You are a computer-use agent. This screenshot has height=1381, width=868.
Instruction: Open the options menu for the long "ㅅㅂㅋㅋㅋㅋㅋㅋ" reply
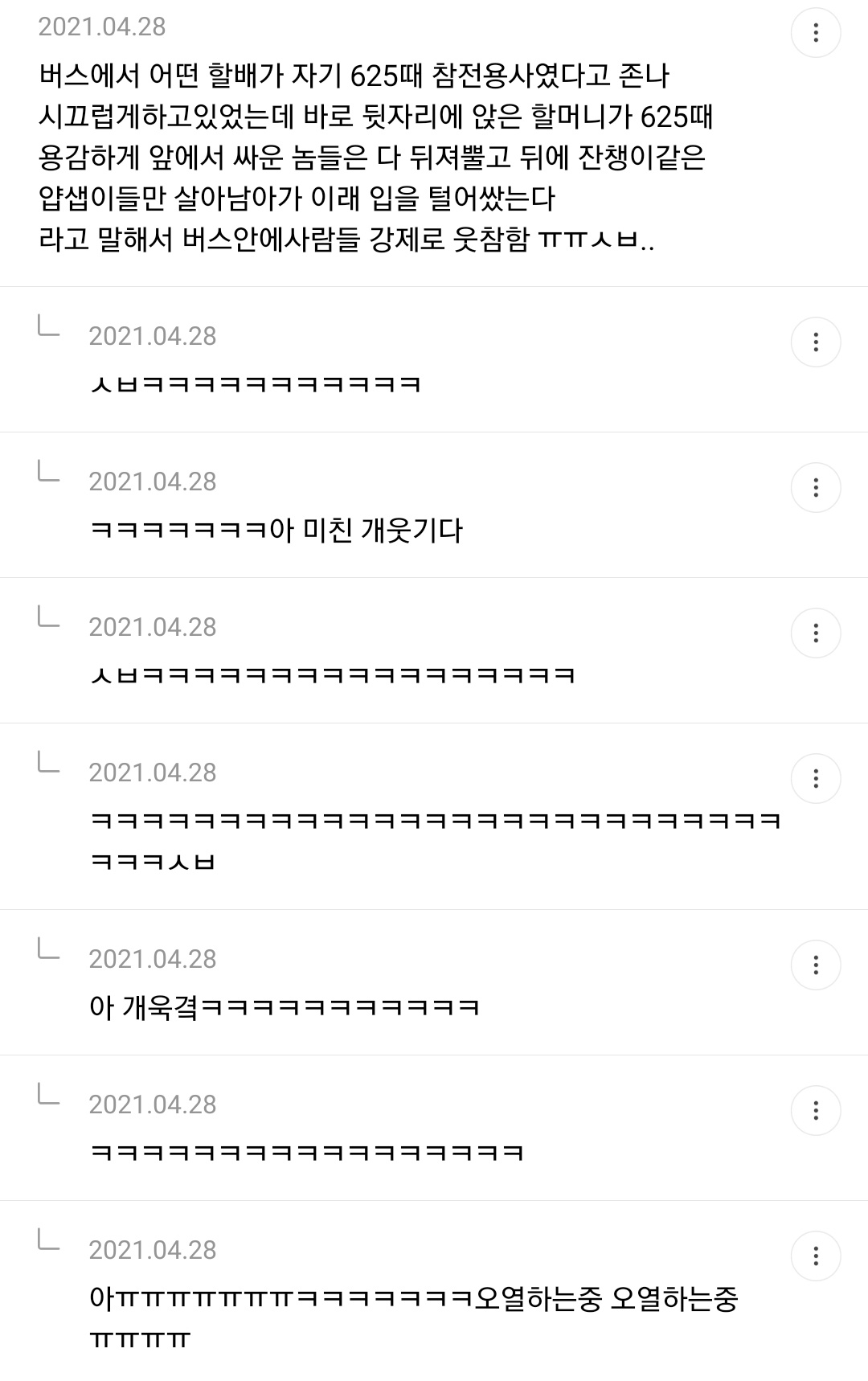(x=817, y=633)
